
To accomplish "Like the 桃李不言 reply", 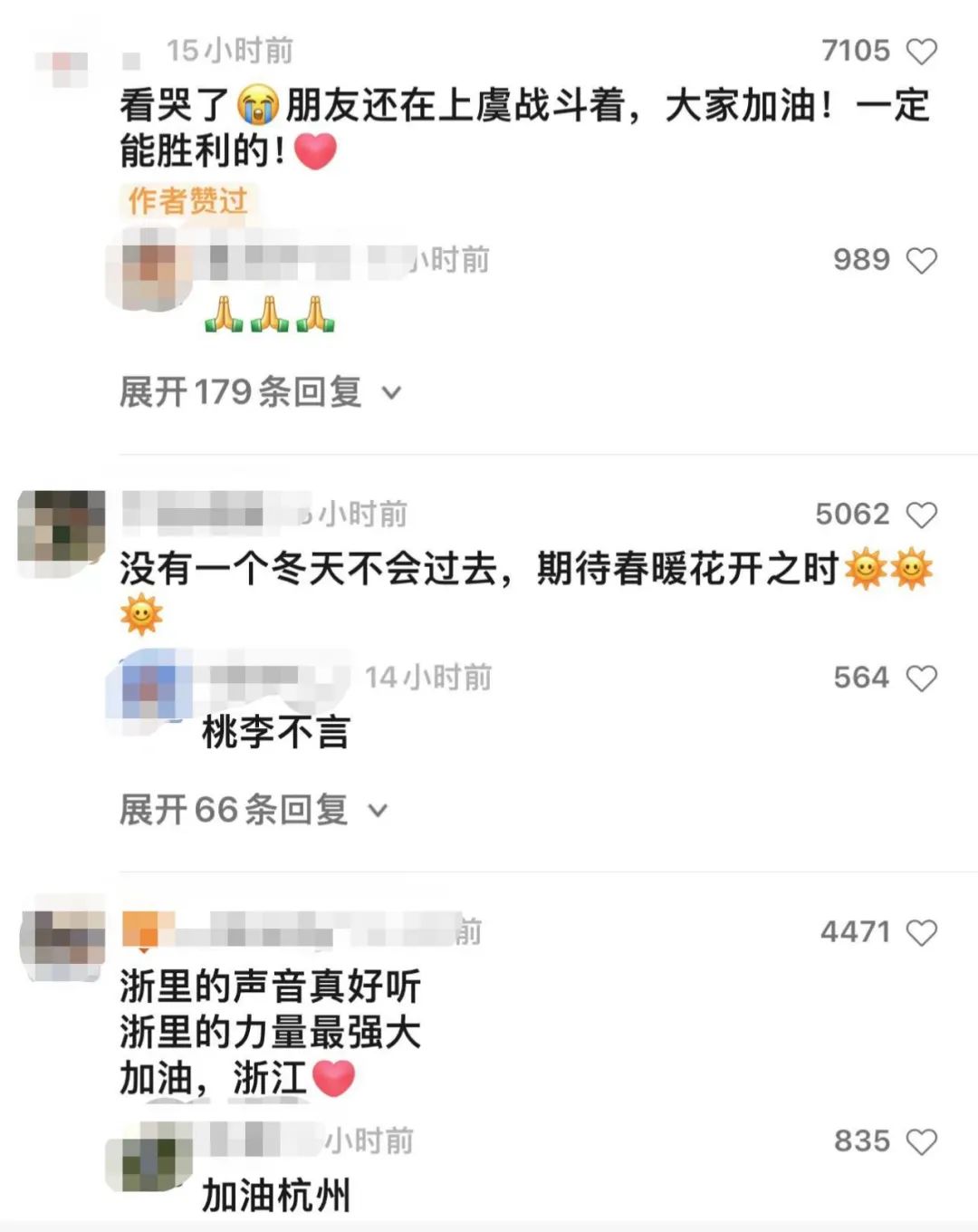I will click(x=922, y=679).
